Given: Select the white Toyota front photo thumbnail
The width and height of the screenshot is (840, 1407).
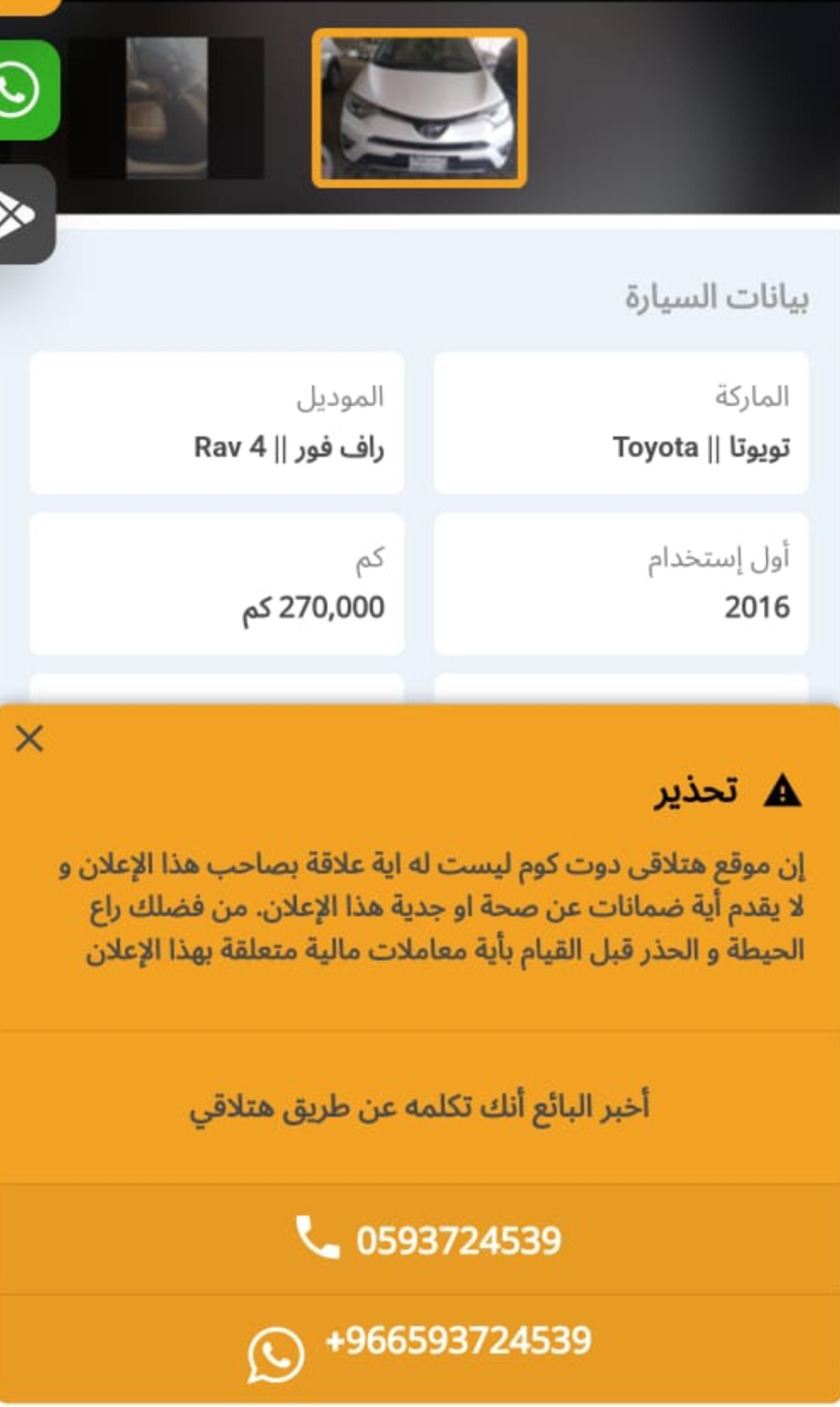Looking at the screenshot, I should pos(419,108).
